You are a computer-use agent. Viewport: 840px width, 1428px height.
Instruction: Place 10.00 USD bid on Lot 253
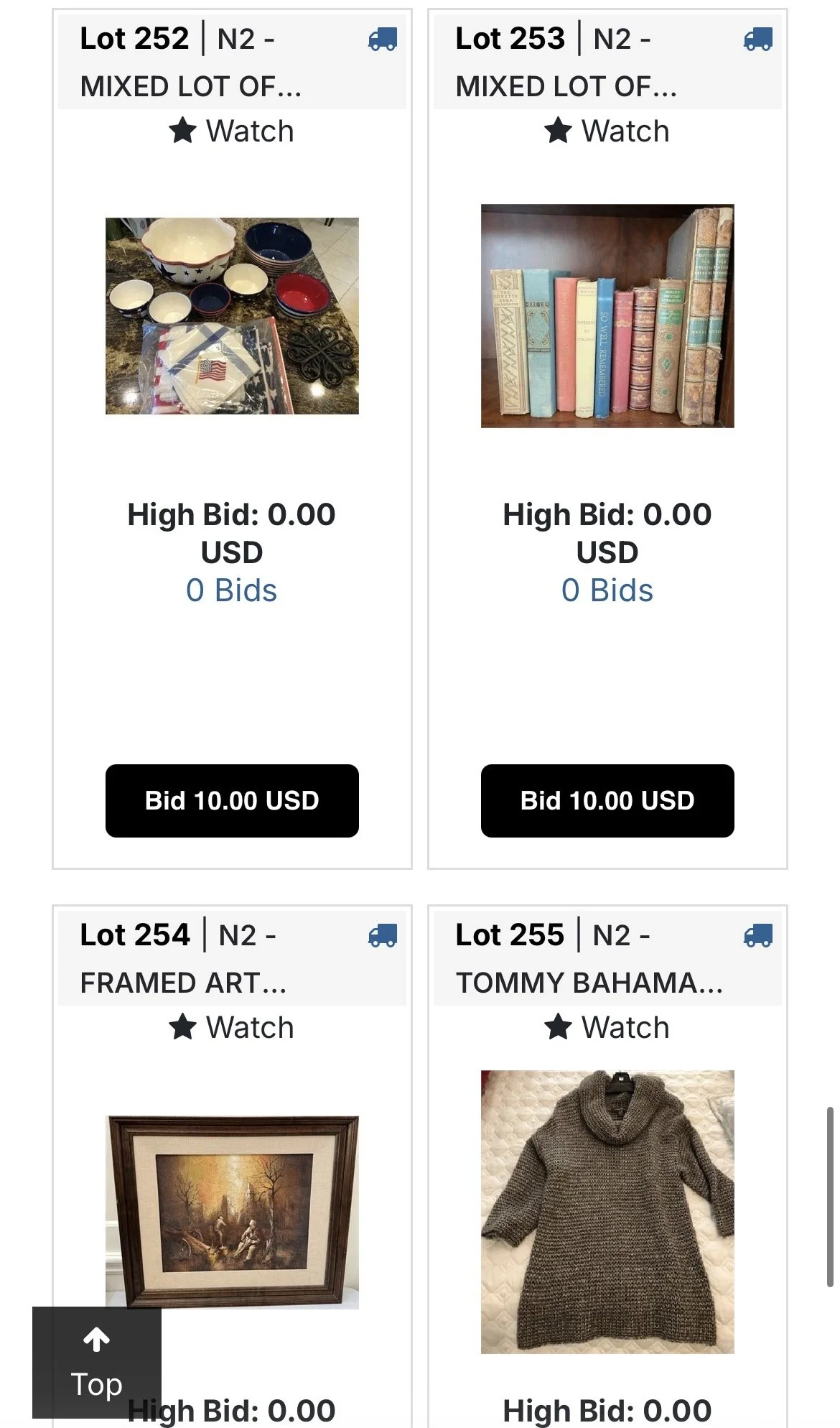pos(607,800)
